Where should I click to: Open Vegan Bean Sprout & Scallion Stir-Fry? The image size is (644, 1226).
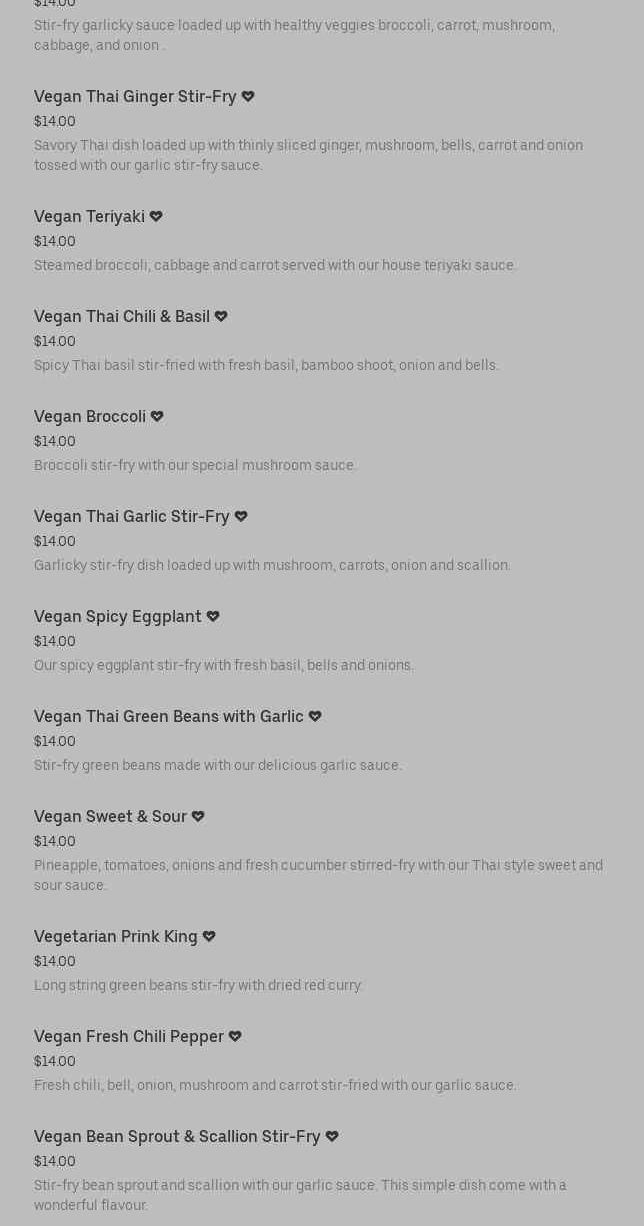pyautogui.click(x=177, y=1136)
